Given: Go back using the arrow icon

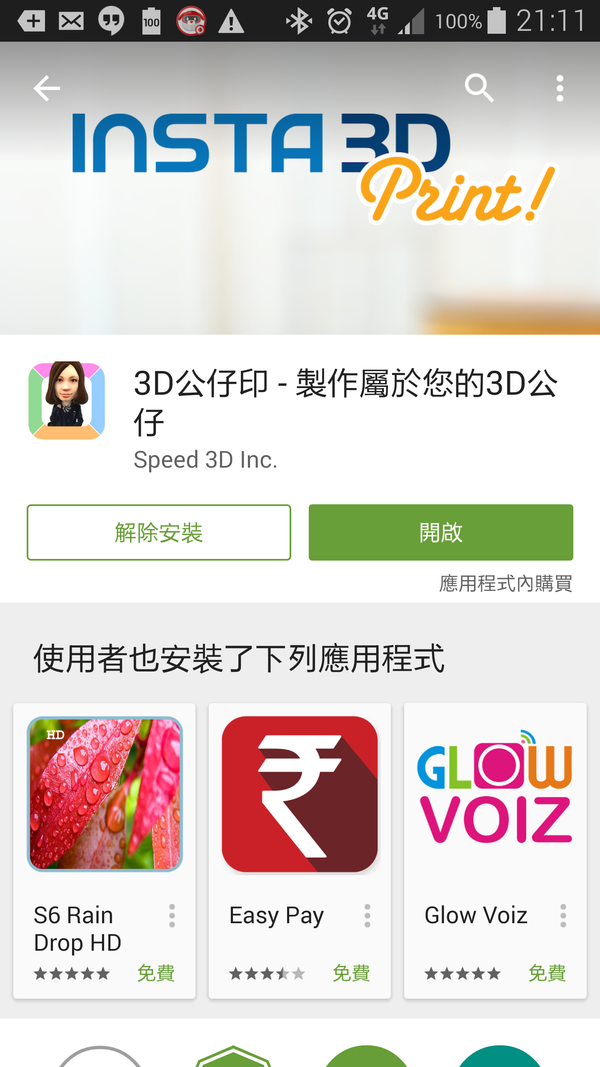Looking at the screenshot, I should click(47, 88).
